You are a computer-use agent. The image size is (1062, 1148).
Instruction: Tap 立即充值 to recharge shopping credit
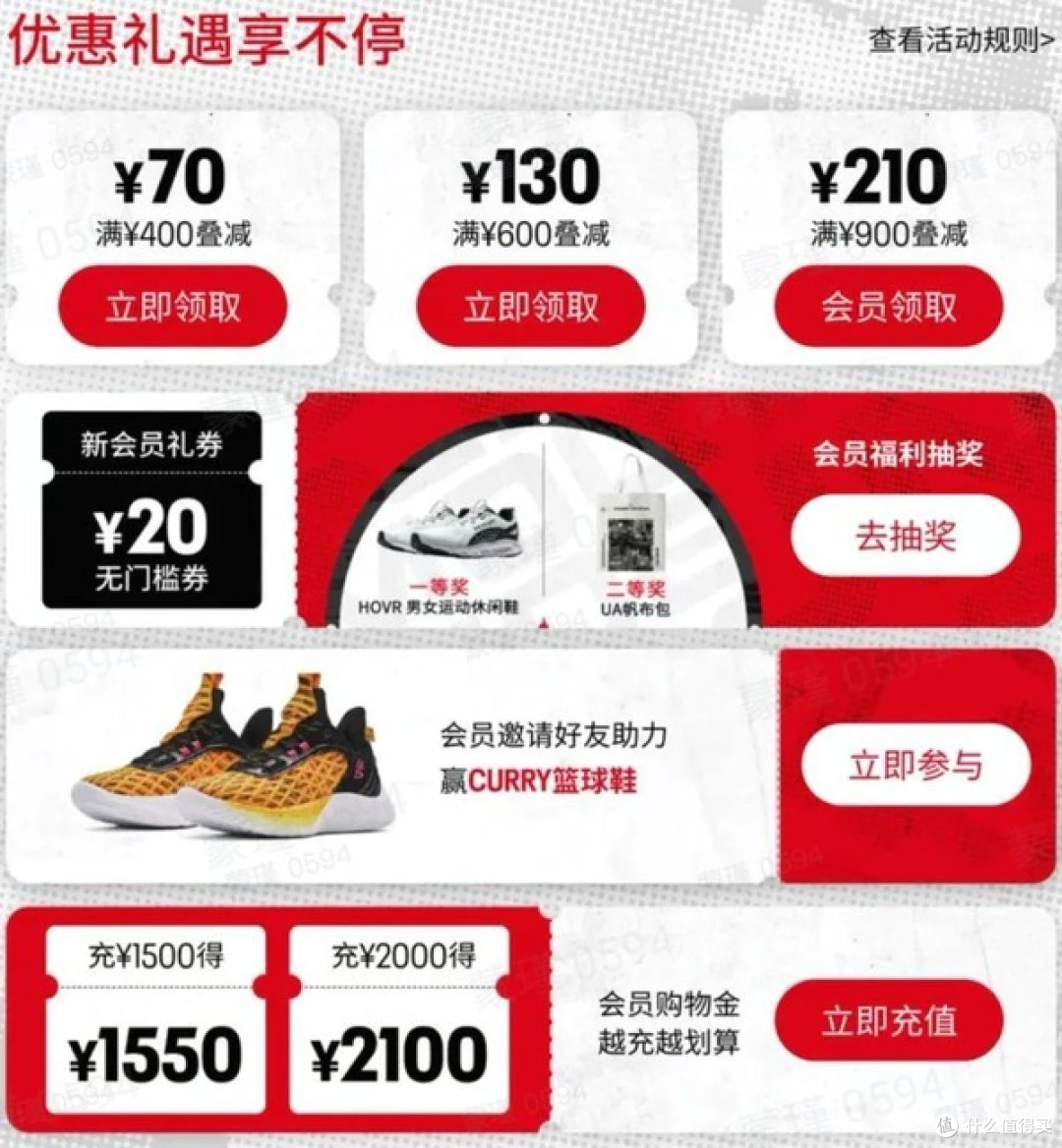click(x=889, y=1020)
